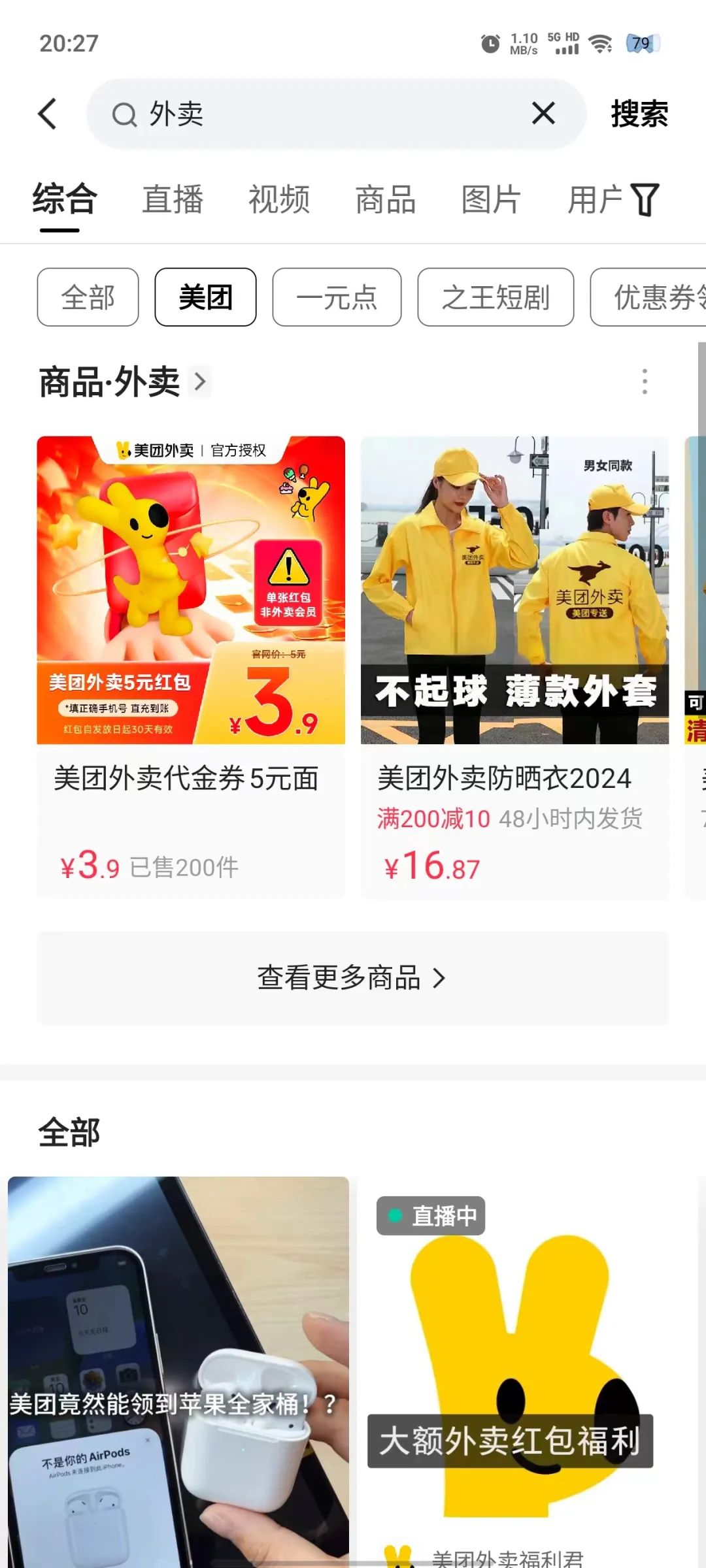Image resolution: width=706 pixels, height=1568 pixels.
Task: Open the filter funnel icon
Action: click(646, 199)
